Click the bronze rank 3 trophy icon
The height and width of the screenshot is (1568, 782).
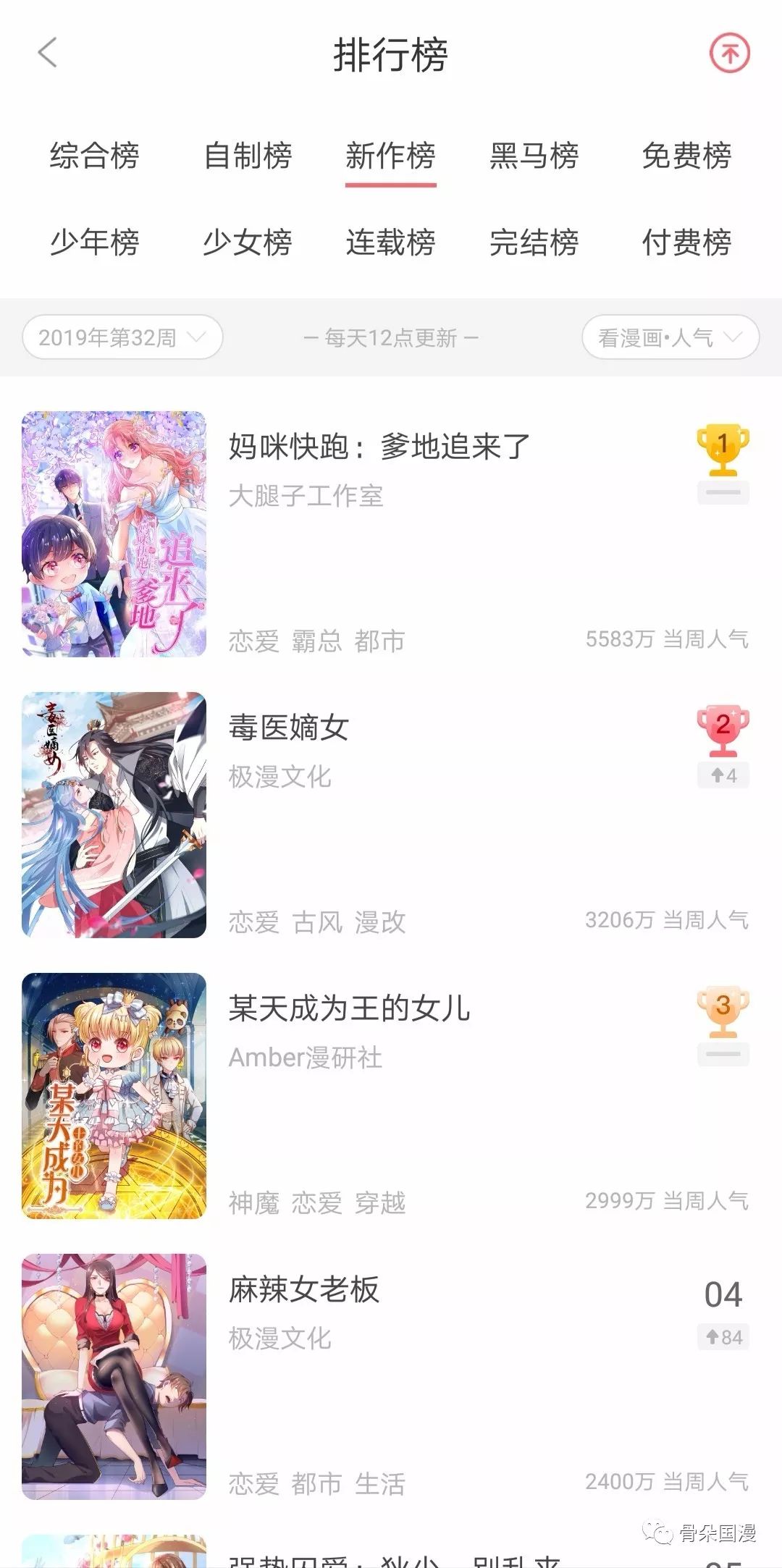[723, 1010]
